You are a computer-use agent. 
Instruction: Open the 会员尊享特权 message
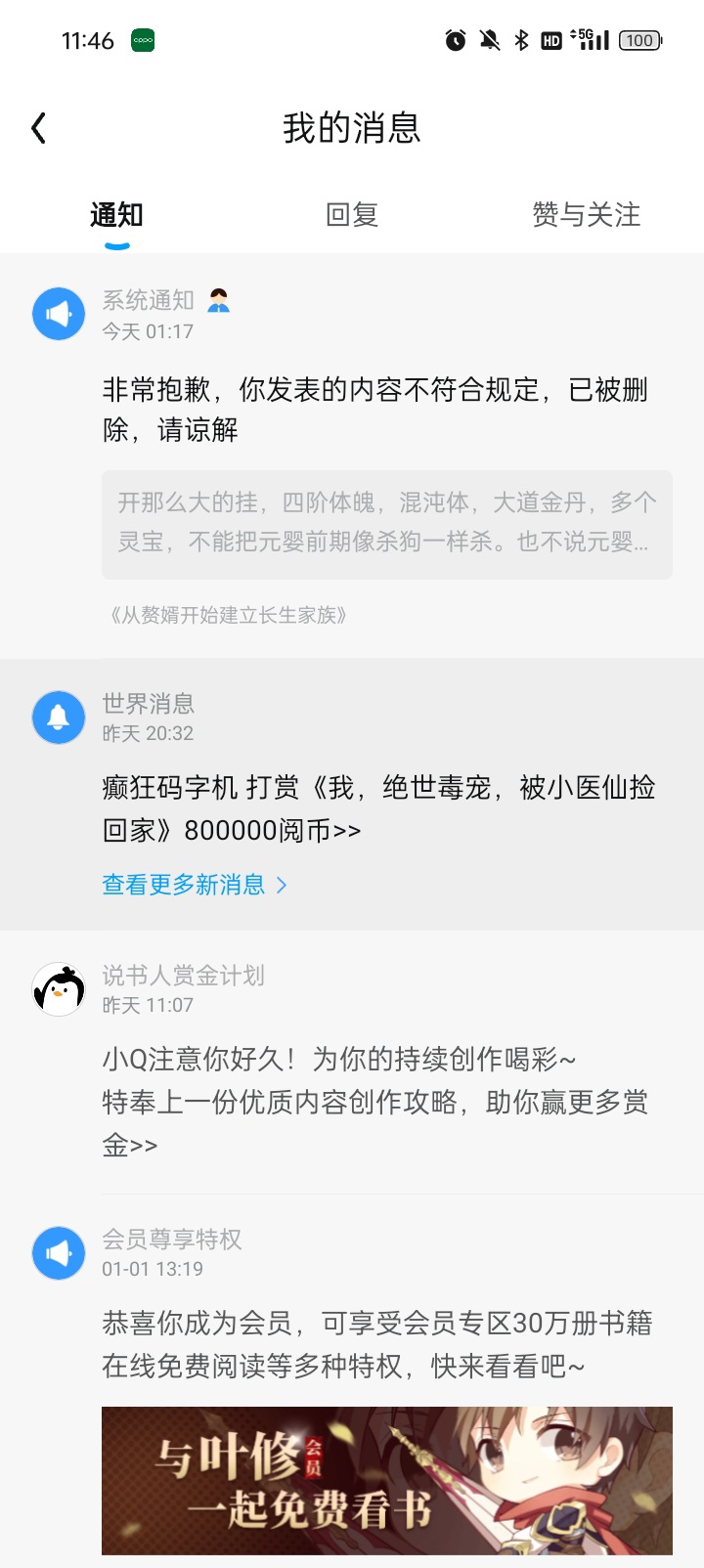pos(375,1344)
